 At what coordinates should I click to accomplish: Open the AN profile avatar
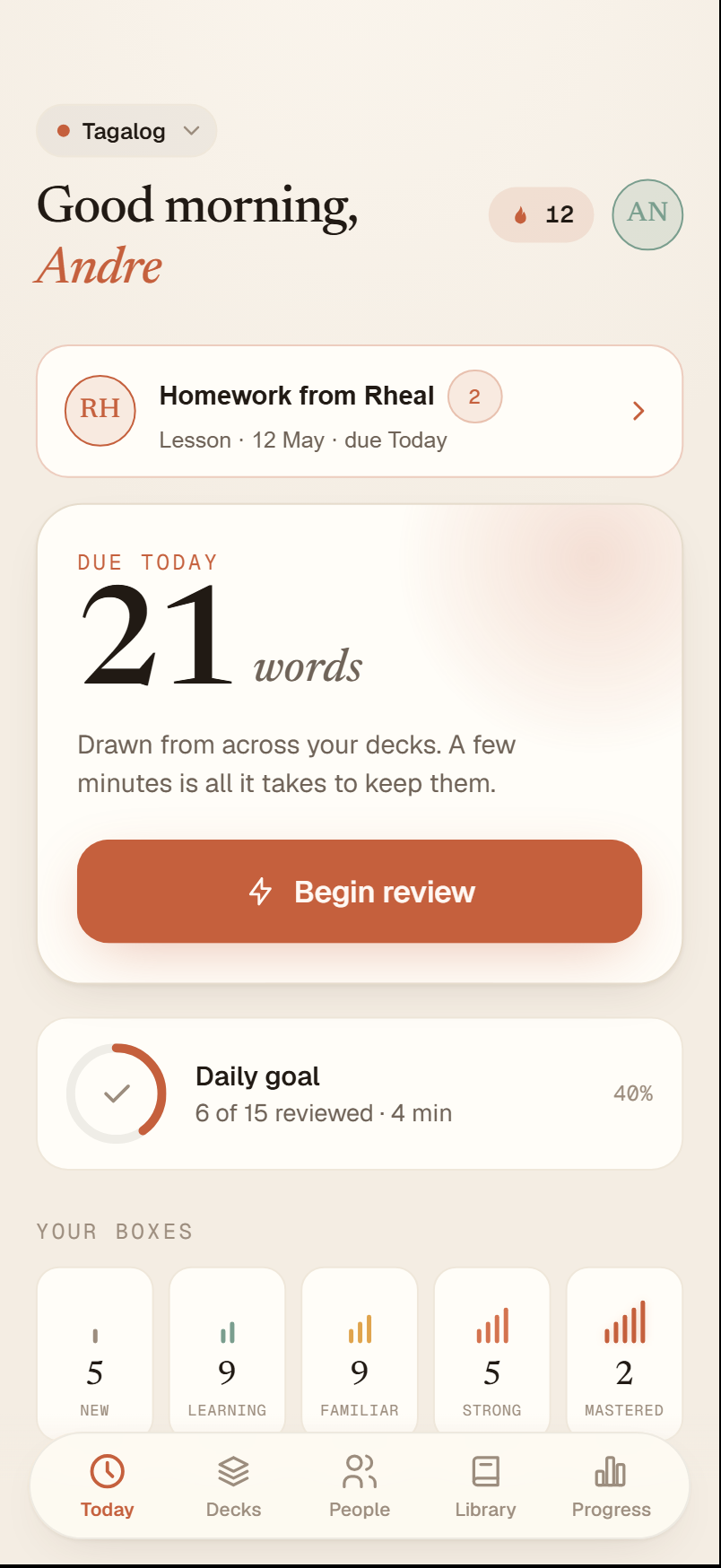[647, 214]
